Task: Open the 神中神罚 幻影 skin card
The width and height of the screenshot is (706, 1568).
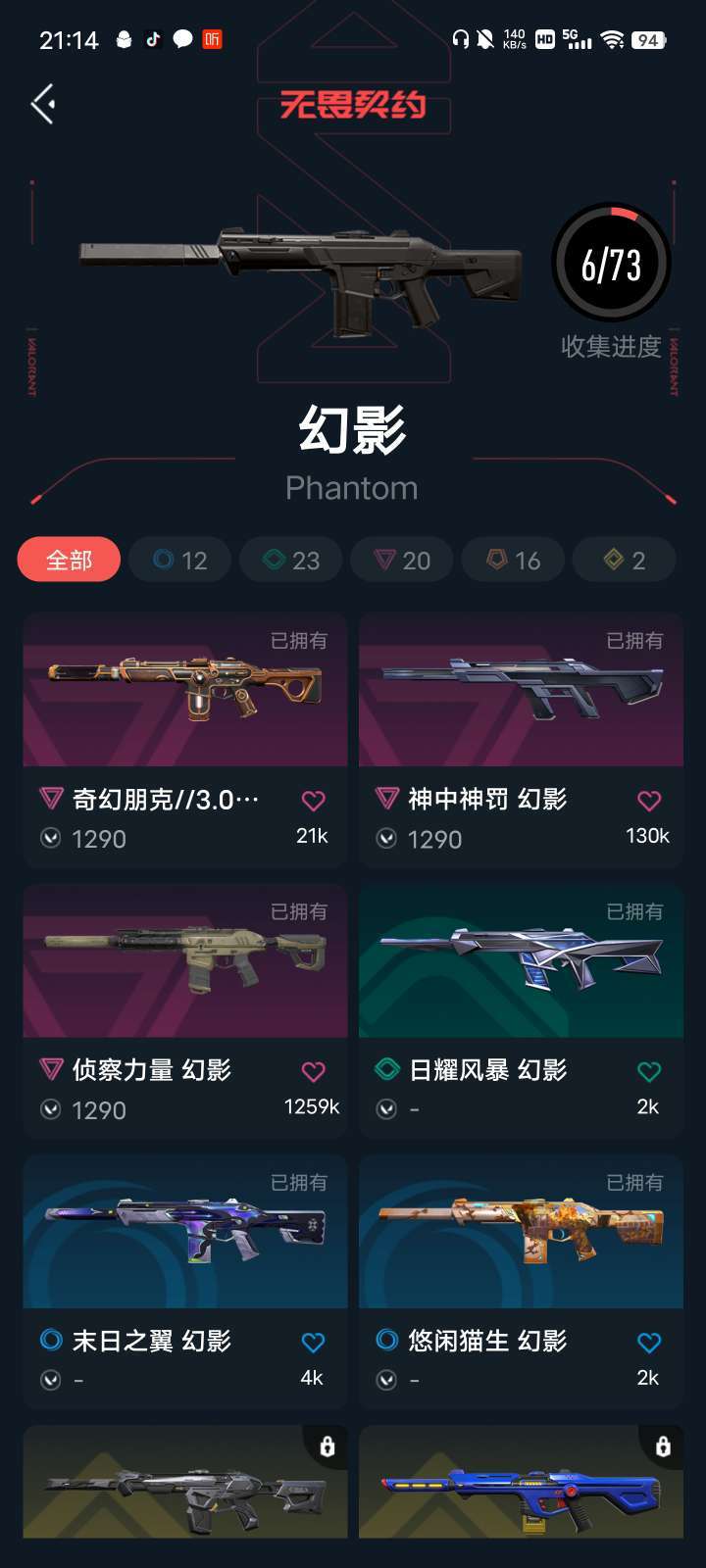Action: point(521,740)
